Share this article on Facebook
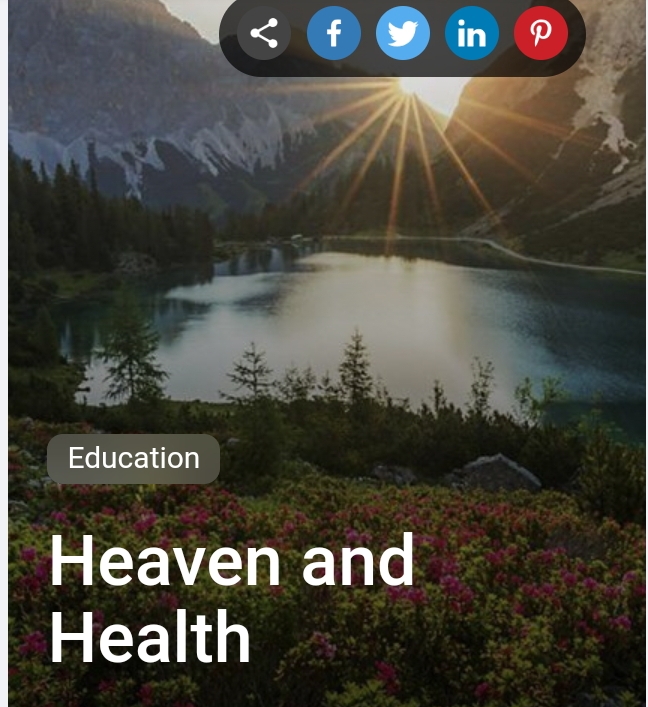This screenshot has height=707, width=648. 334,33
